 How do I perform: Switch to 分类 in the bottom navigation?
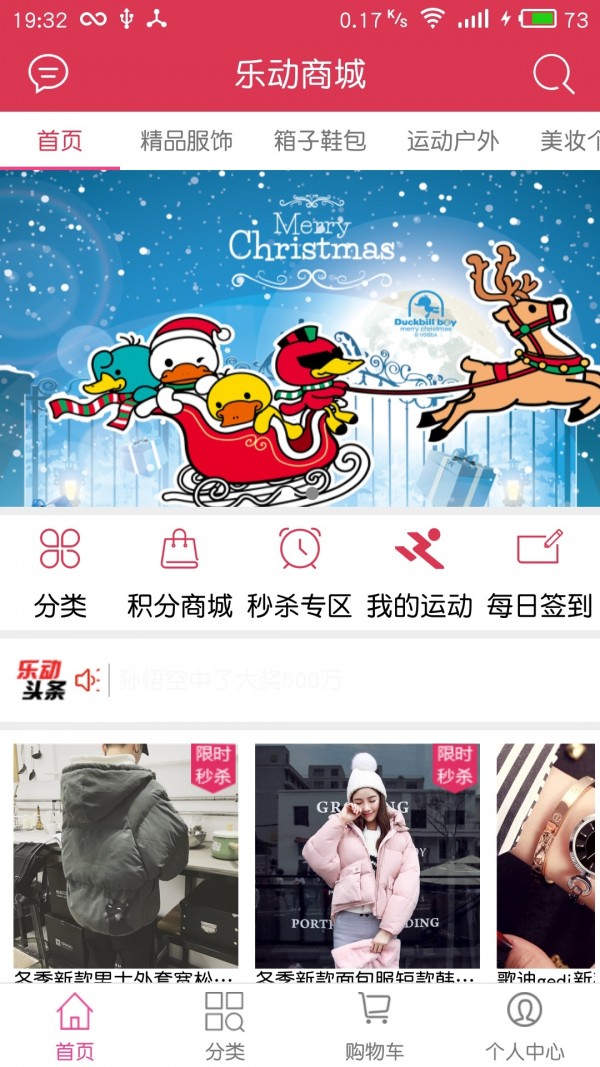point(225,1026)
